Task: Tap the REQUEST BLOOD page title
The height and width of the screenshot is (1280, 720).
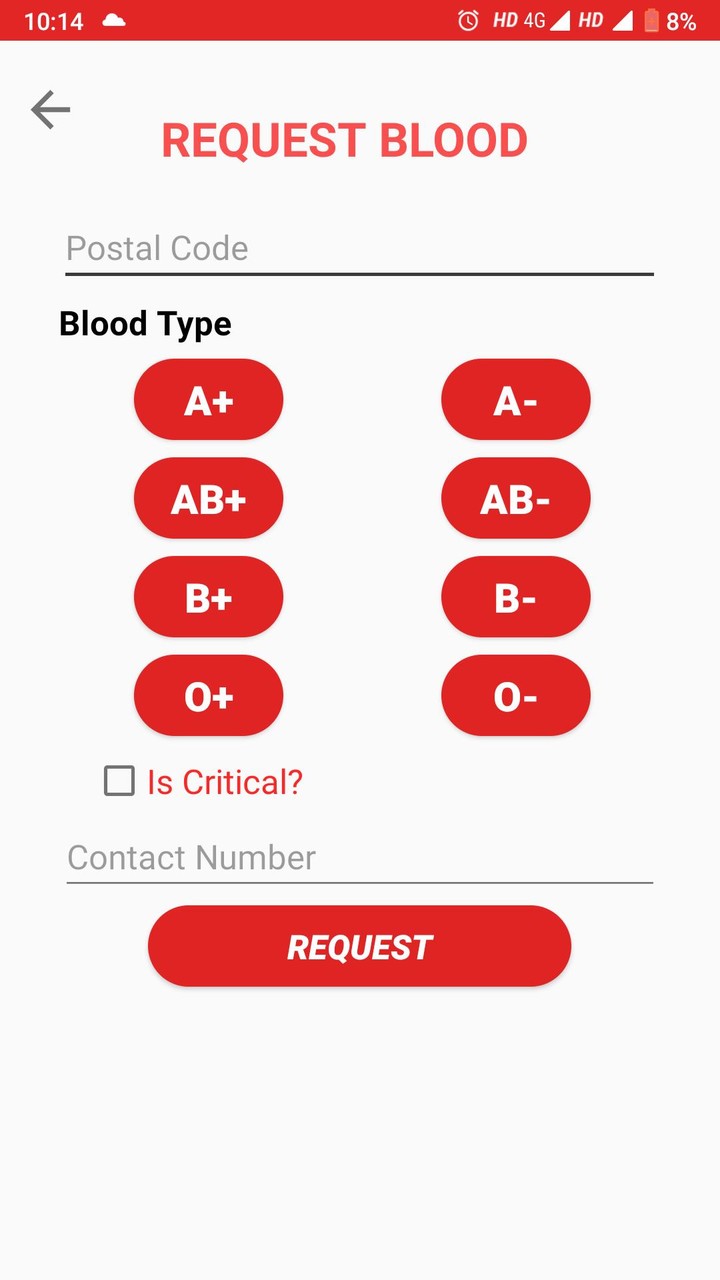Action: click(x=344, y=139)
